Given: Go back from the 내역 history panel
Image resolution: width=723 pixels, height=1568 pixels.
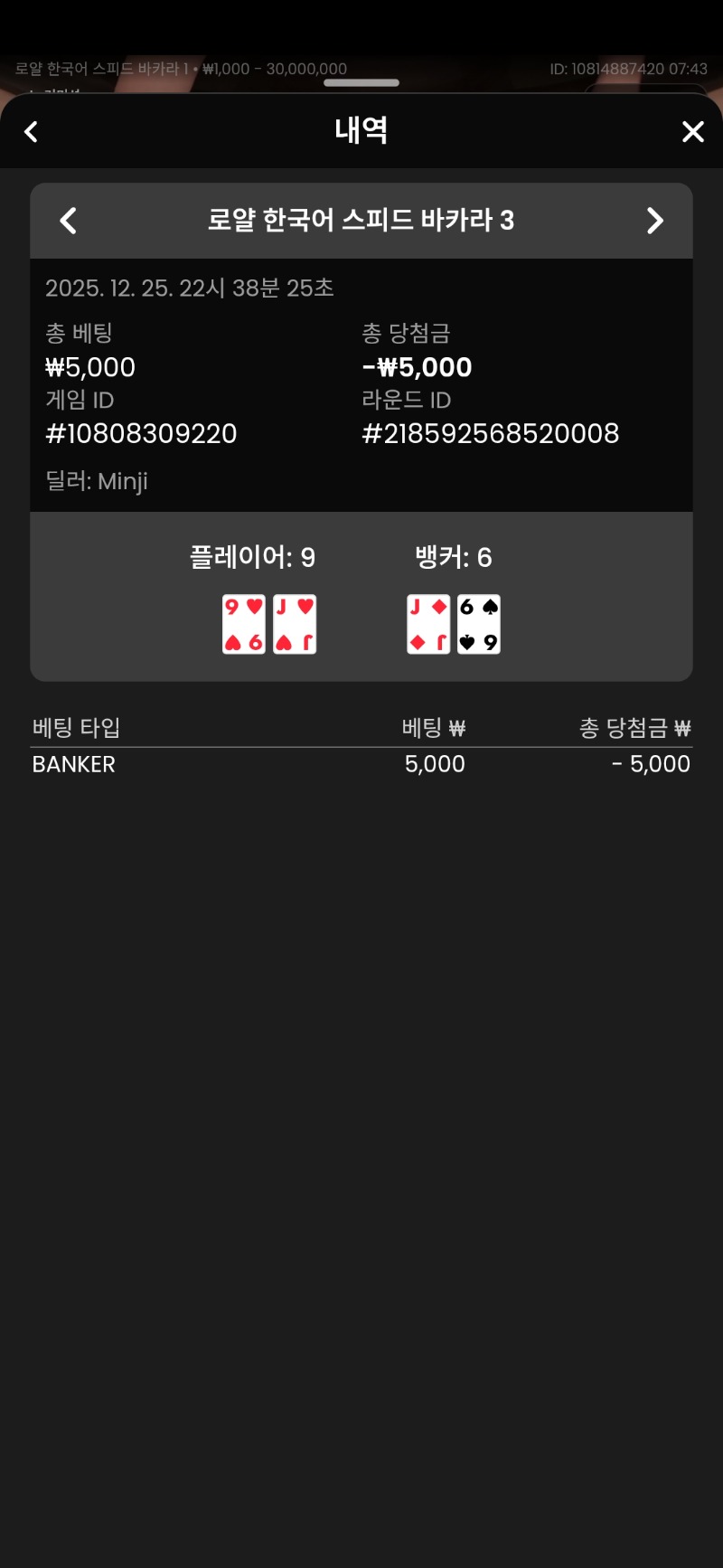Looking at the screenshot, I should coord(32,132).
